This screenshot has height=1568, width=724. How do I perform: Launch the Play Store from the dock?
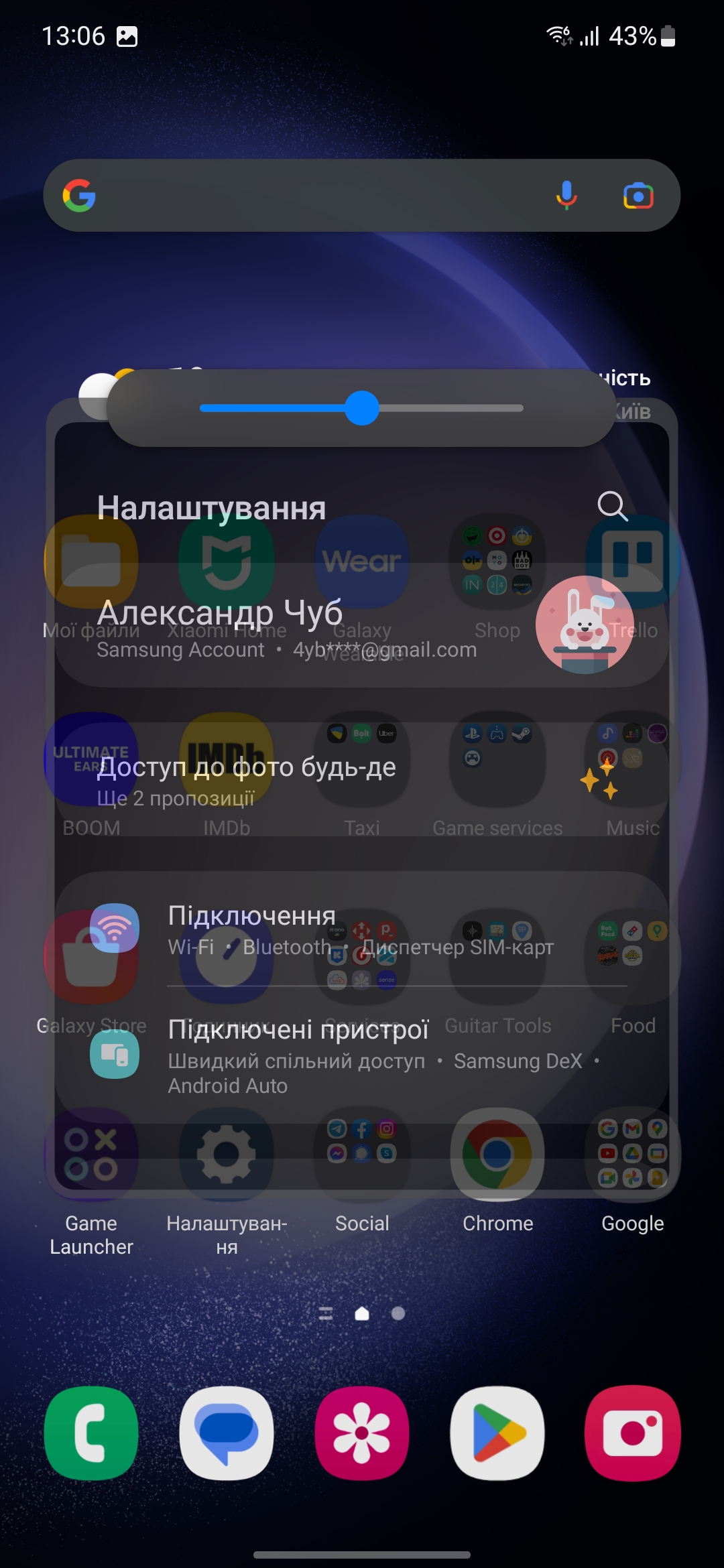[x=497, y=1433]
